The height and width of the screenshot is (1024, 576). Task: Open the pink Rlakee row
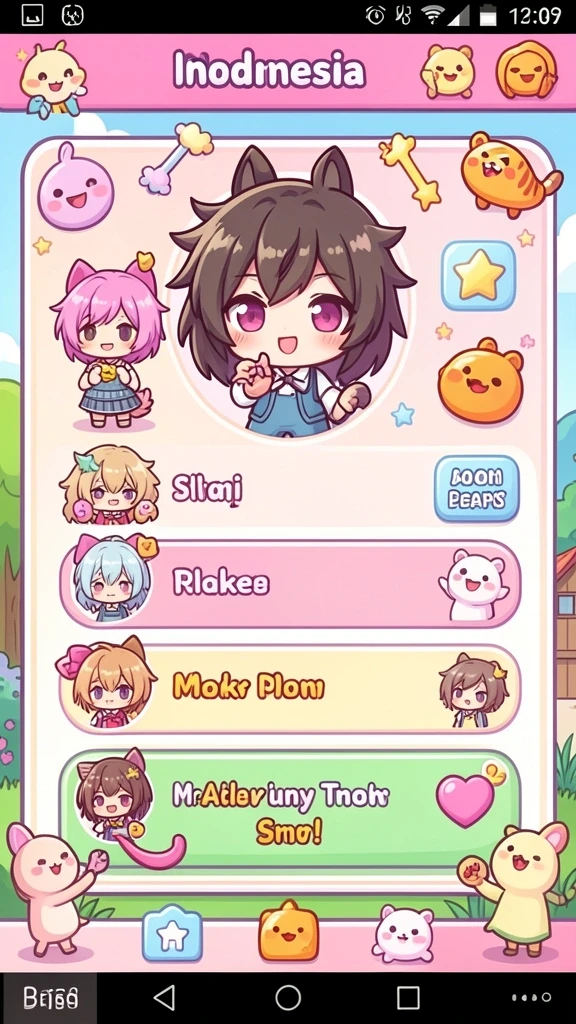click(291, 584)
